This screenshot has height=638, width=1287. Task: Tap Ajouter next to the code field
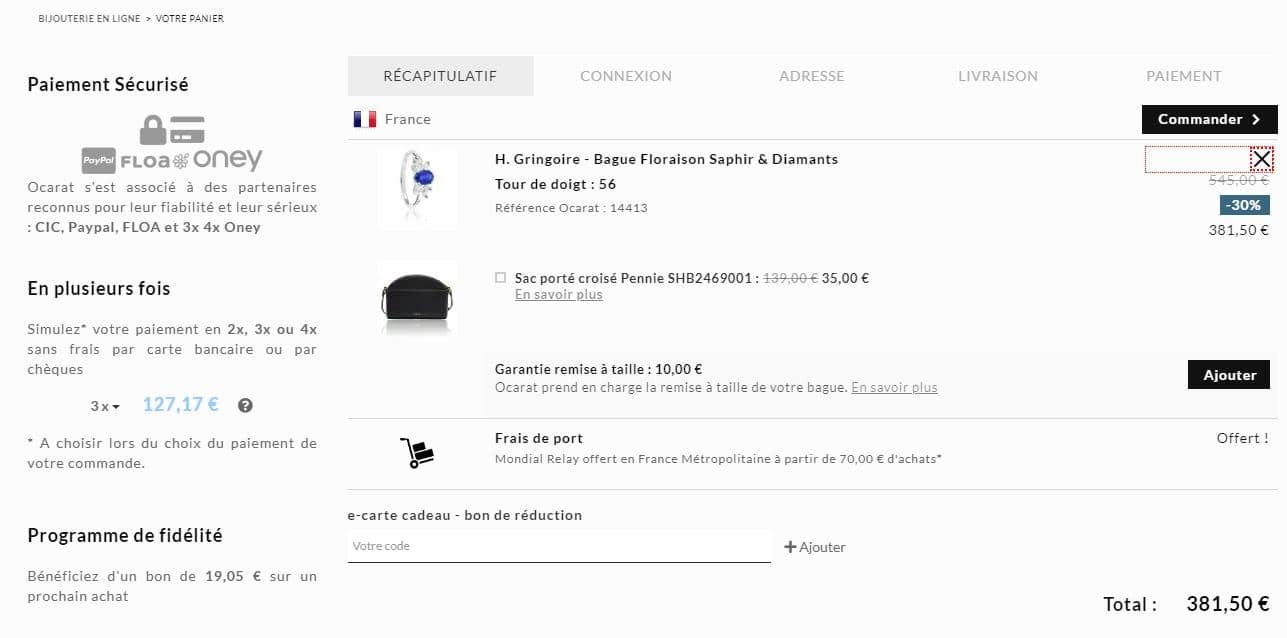pyautogui.click(x=815, y=547)
